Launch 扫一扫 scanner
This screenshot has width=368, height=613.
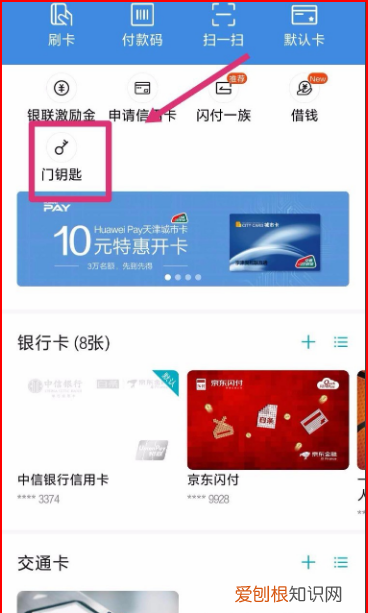point(223,24)
